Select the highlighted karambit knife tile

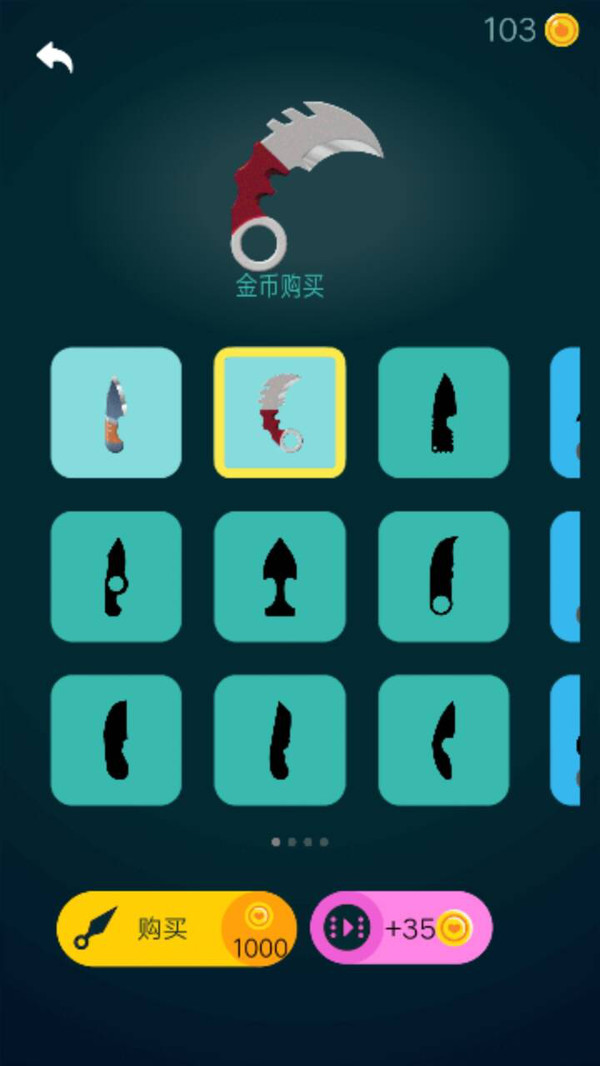[x=280, y=412]
